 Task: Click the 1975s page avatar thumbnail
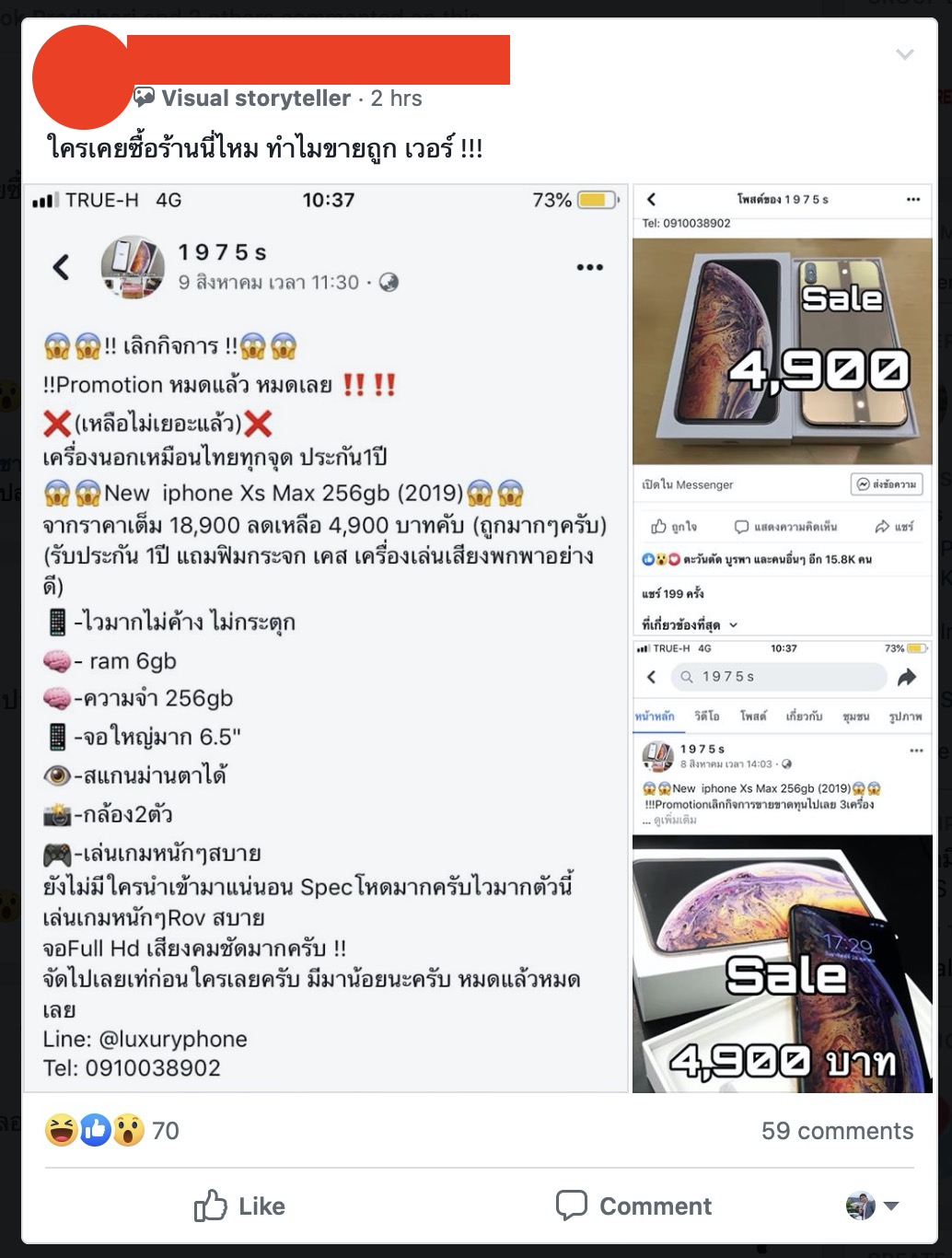[130, 267]
